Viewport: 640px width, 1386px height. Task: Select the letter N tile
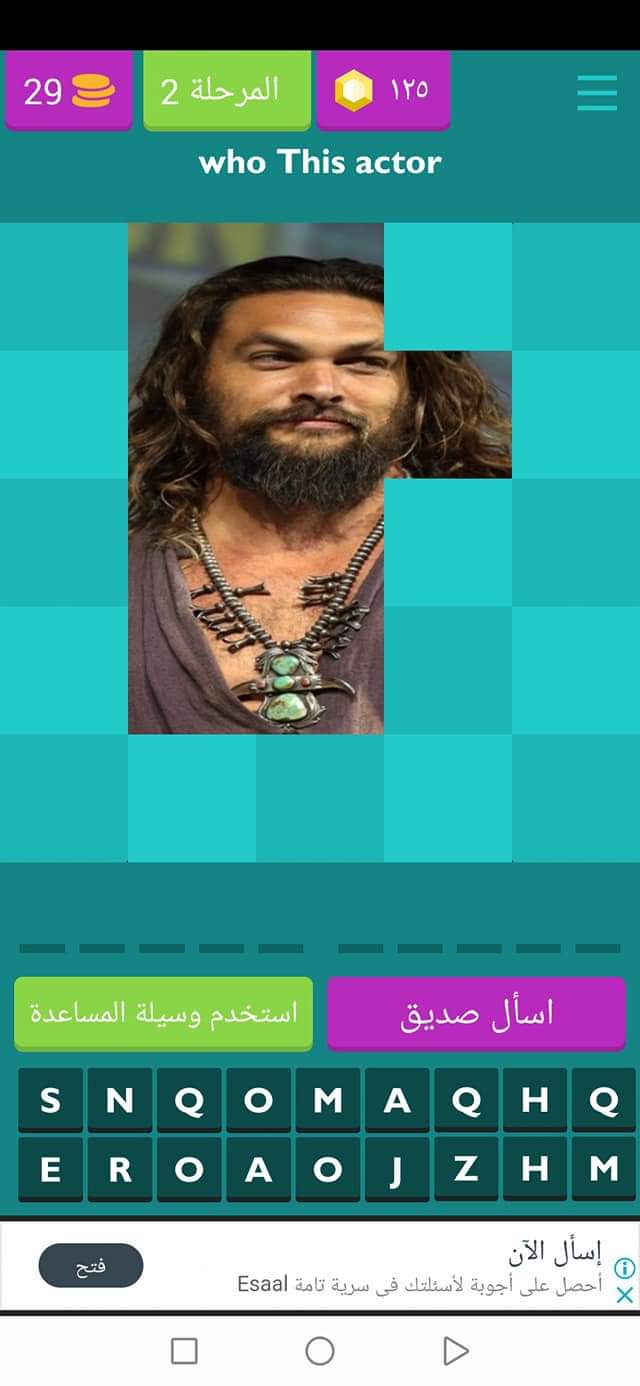point(120,1100)
